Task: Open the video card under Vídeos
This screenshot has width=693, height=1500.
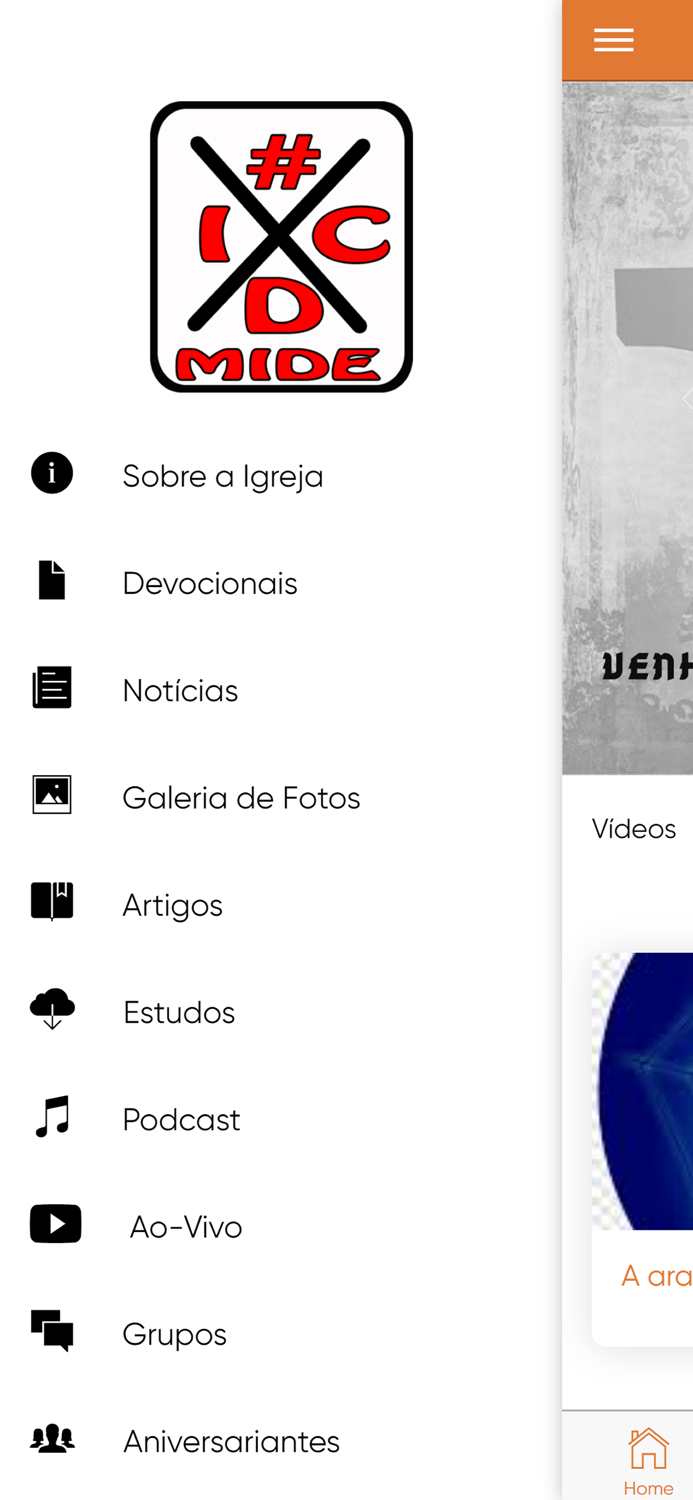Action: [x=643, y=1148]
